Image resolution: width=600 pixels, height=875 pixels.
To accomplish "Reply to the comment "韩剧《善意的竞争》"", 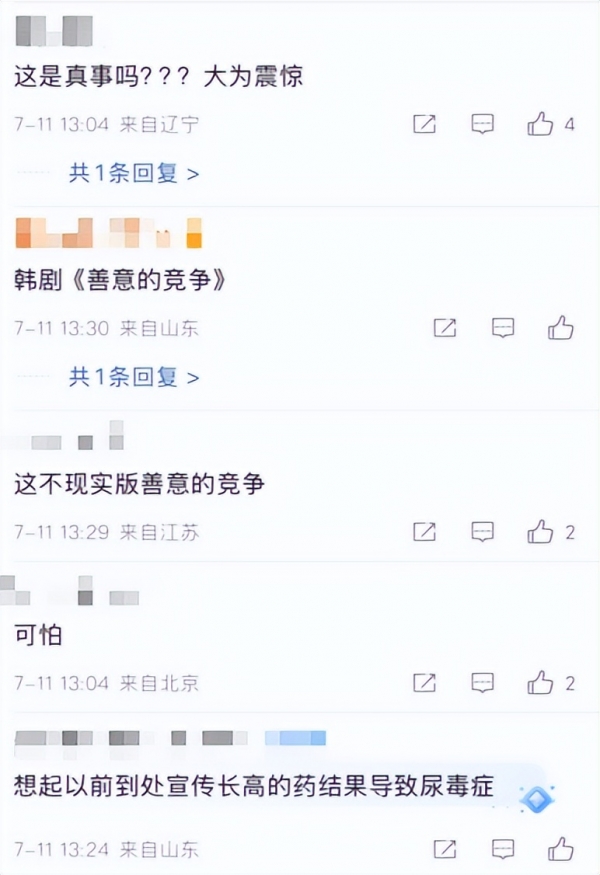I will 503,327.
